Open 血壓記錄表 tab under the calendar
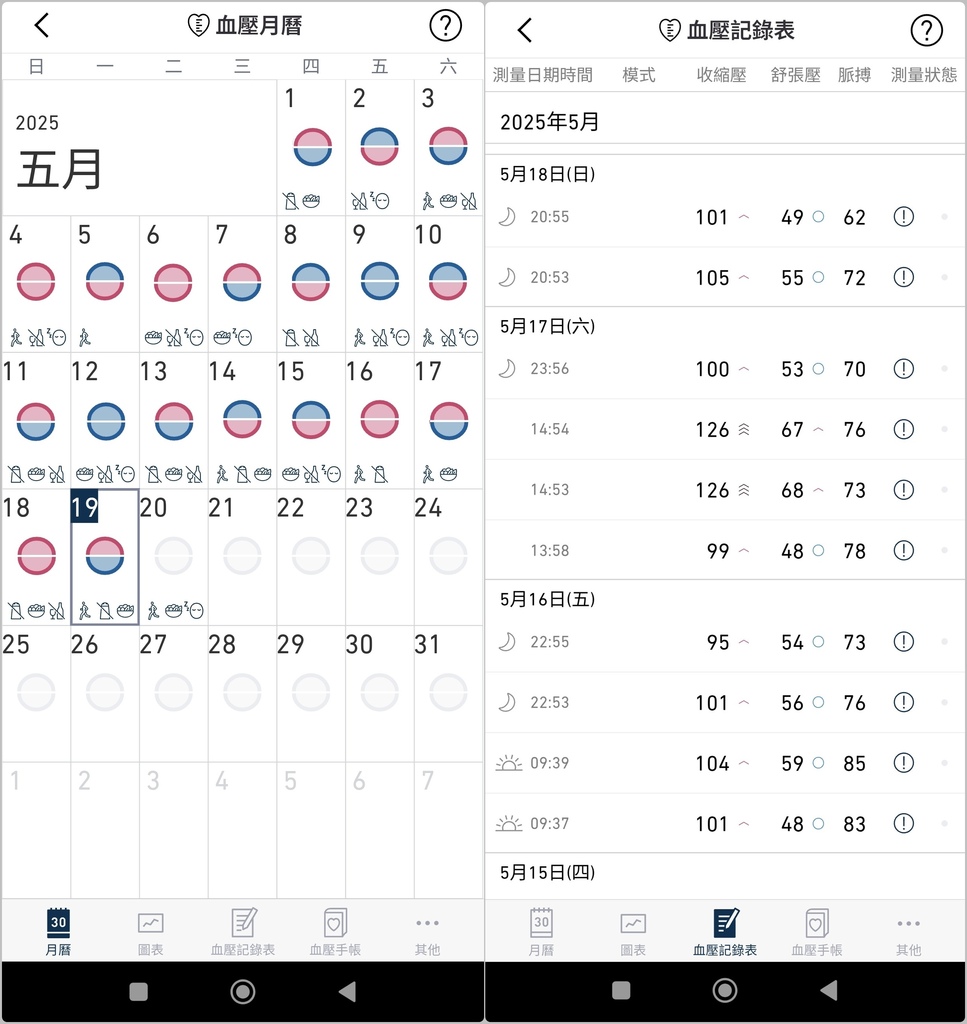The height and width of the screenshot is (1024, 967). [243, 932]
